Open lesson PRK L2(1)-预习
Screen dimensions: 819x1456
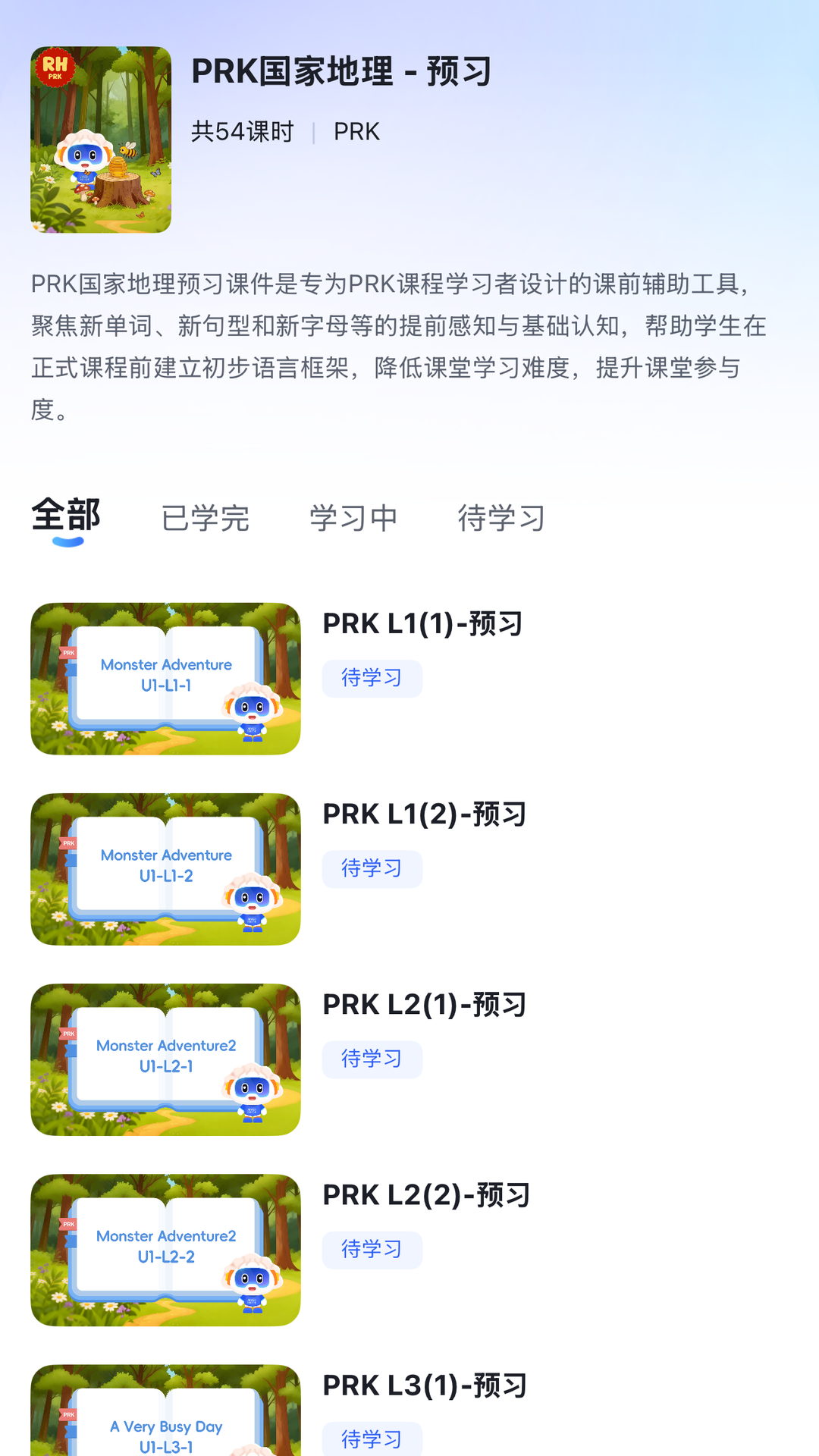click(x=409, y=1059)
